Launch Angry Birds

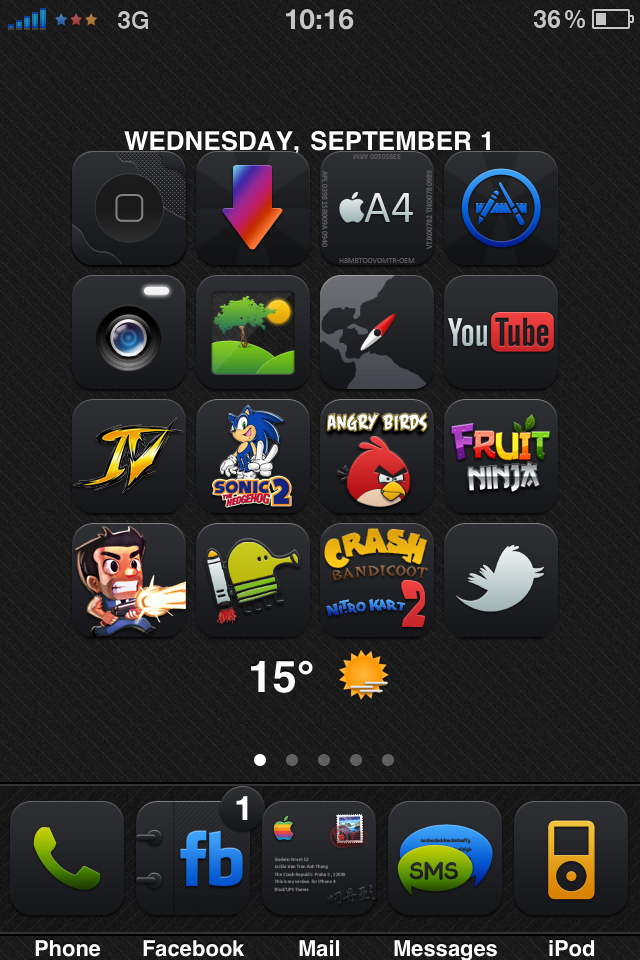[377, 456]
